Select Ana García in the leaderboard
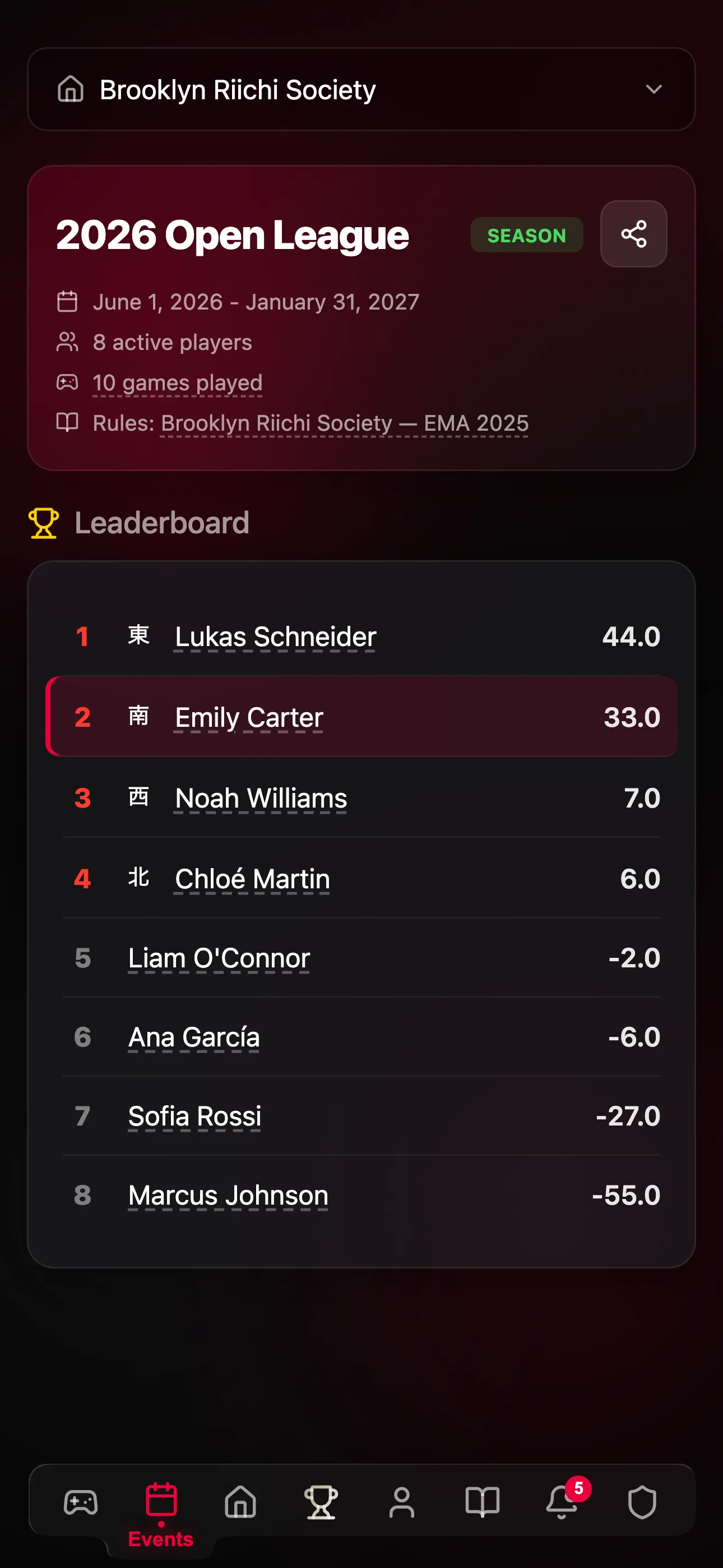Image resolution: width=723 pixels, height=1568 pixels. 193,1037
